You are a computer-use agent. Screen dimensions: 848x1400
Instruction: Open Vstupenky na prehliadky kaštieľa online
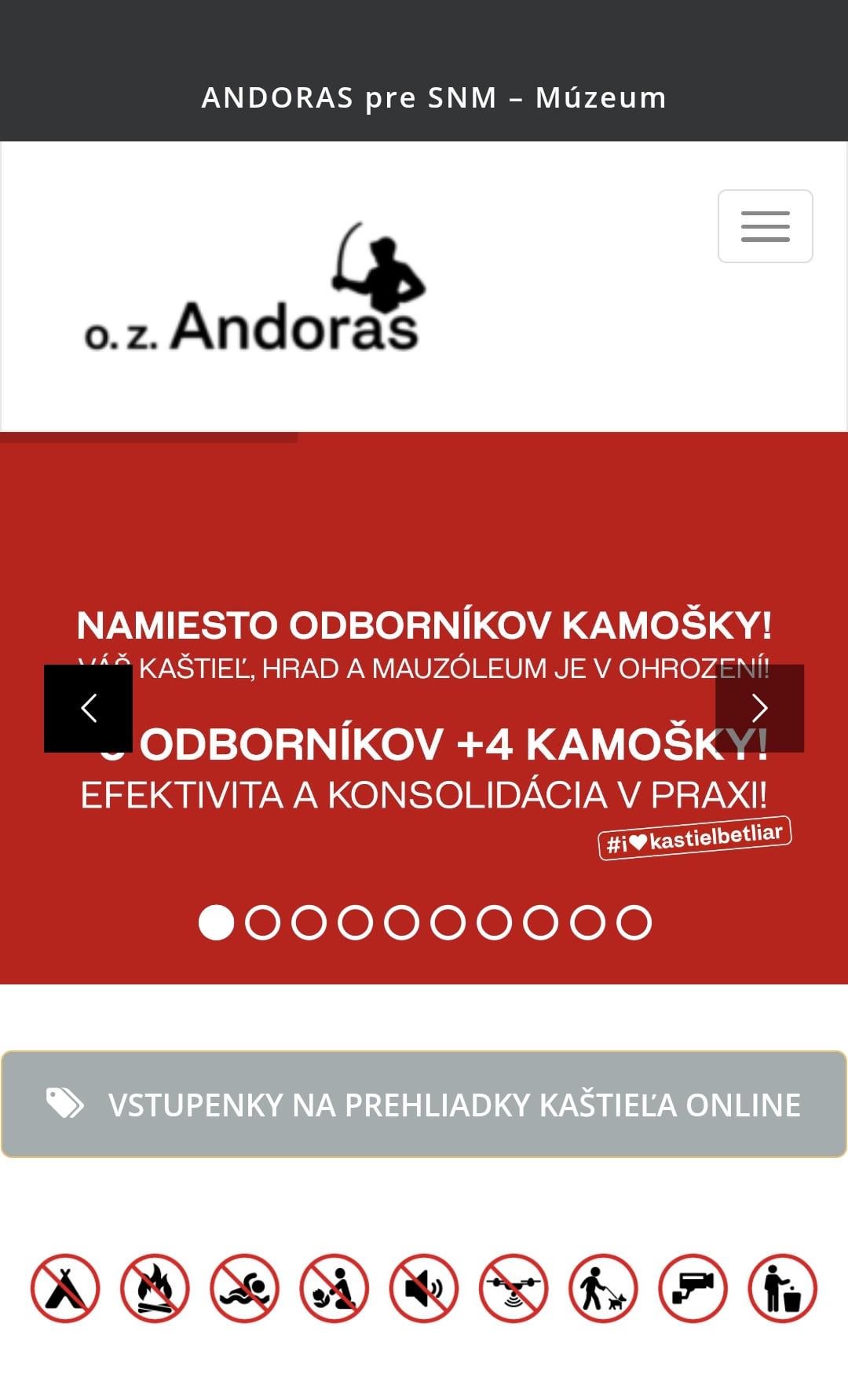click(x=424, y=1104)
